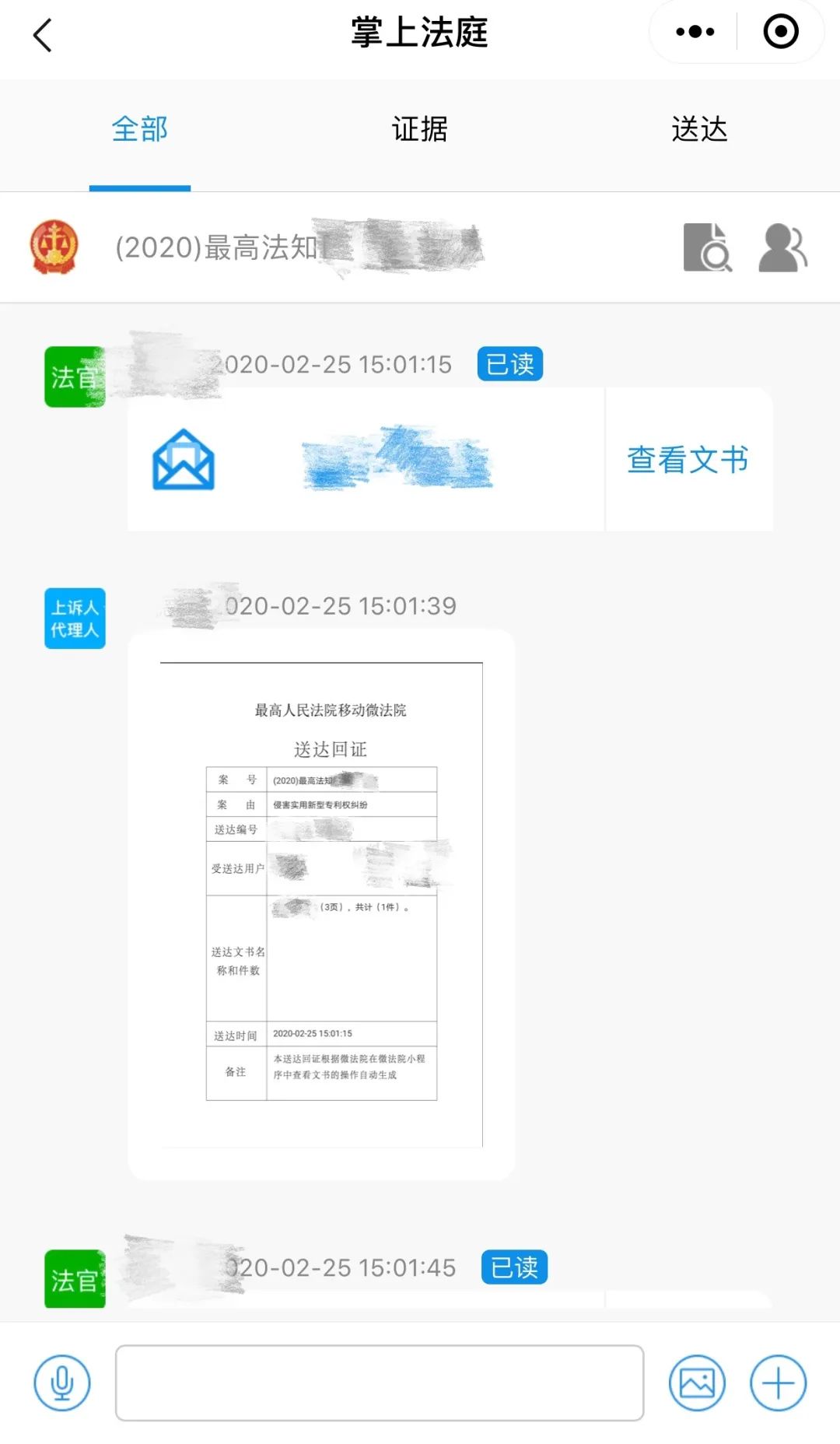Image resolution: width=840 pixels, height=1444 pixels.
Task: Tap 查看文书 to view the document
Action: 688,460
